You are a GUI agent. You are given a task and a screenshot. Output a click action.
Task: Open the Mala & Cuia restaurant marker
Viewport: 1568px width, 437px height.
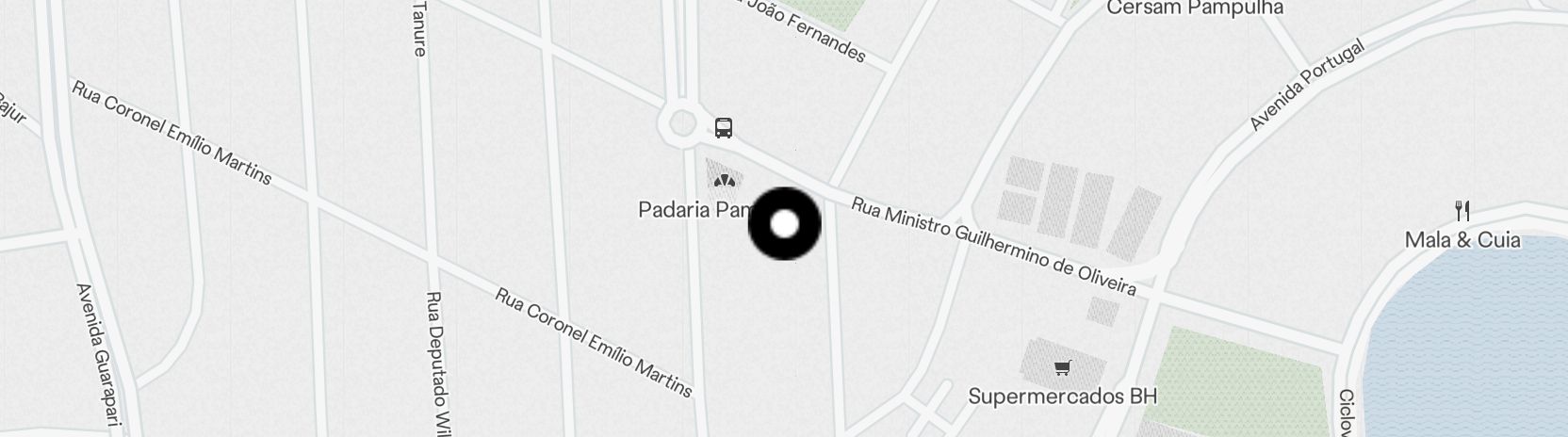pos(1462,210)
